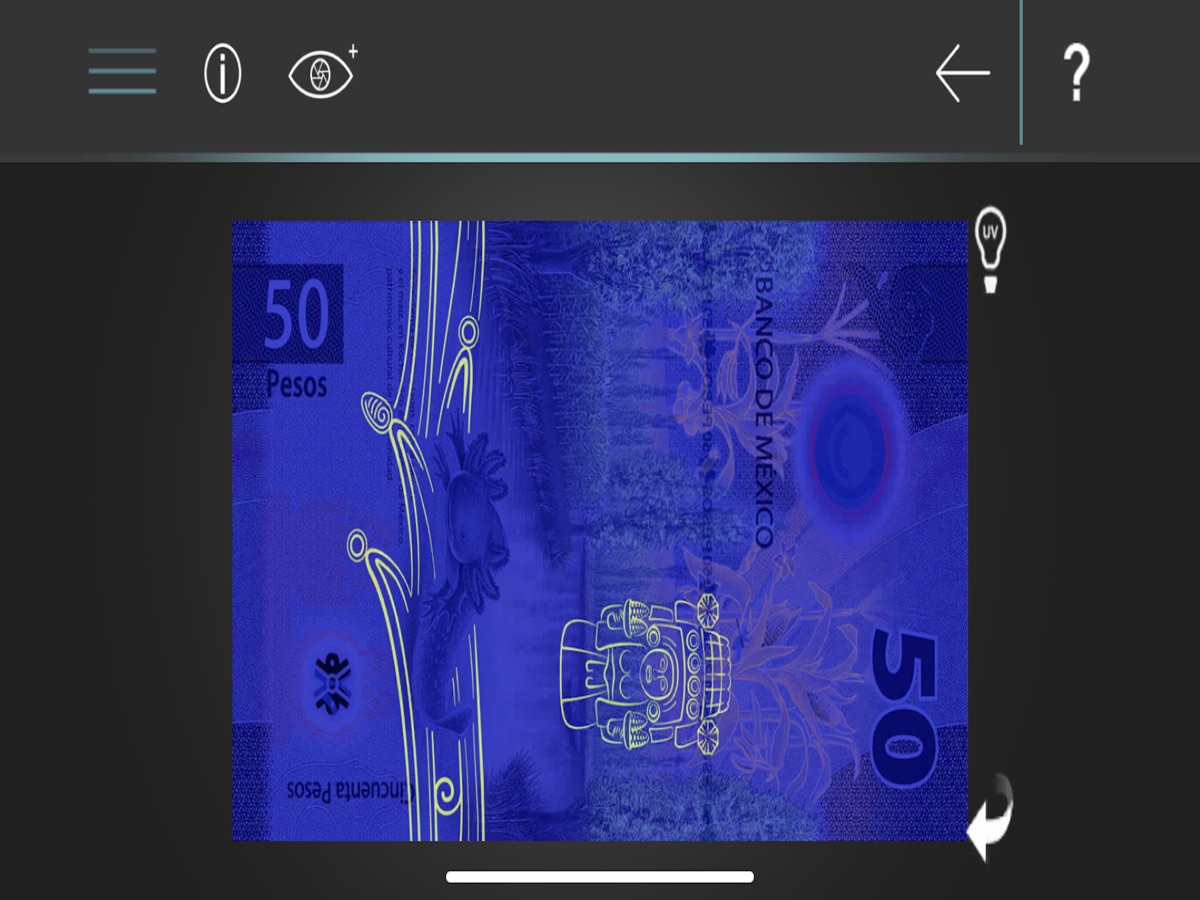Screen dimensions: 1200x900
Task: Go back with the arrow icon
Action: [x=962, y=73]
